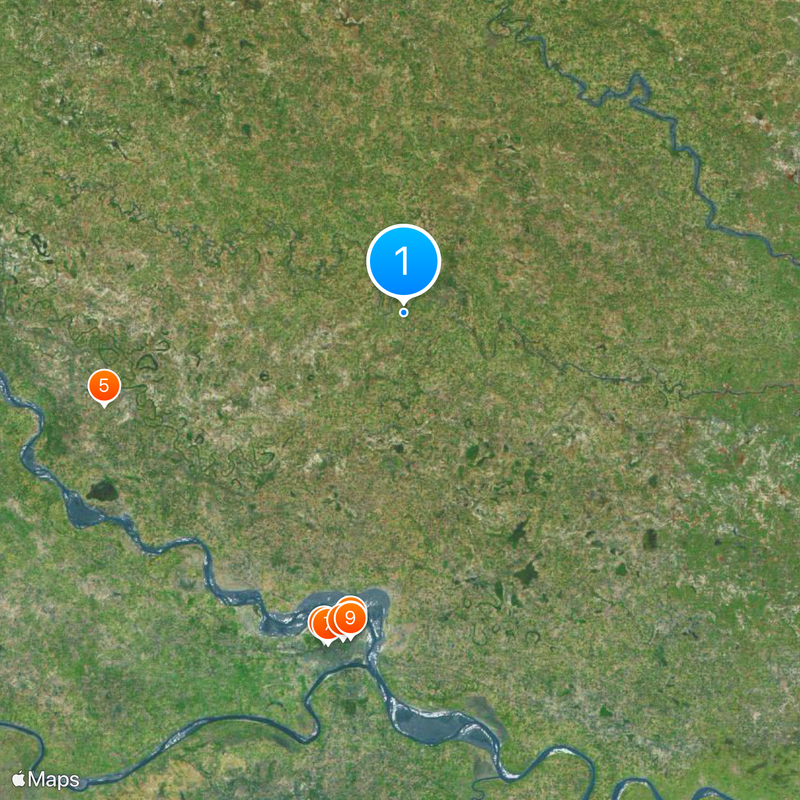Image resolution: width=800 pixels, height=800 pixels.
Task: Select the blue map pin numbered 1
Action: (x=403, y=262)
